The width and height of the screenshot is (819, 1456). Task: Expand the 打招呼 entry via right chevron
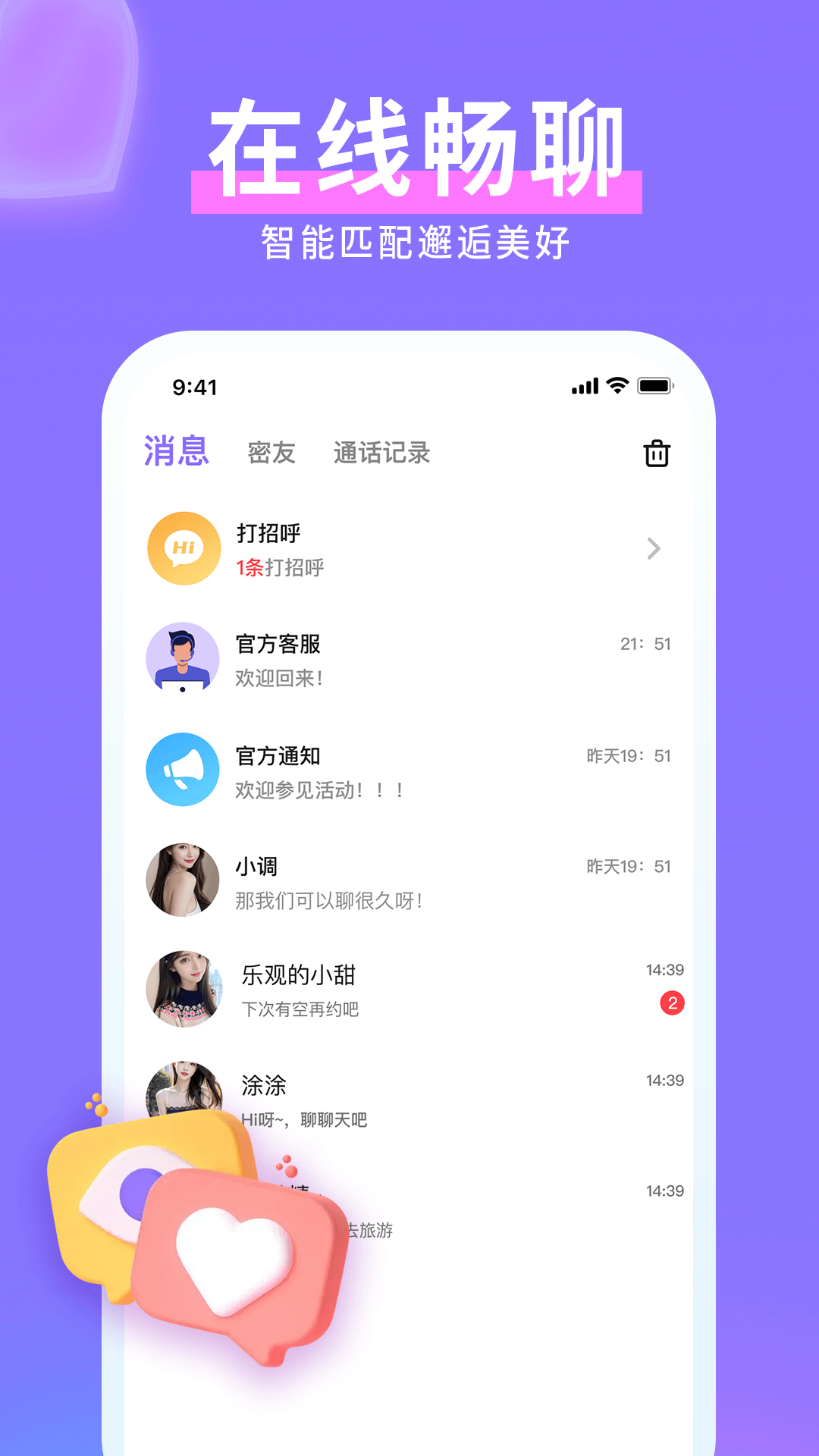[652, 548]
